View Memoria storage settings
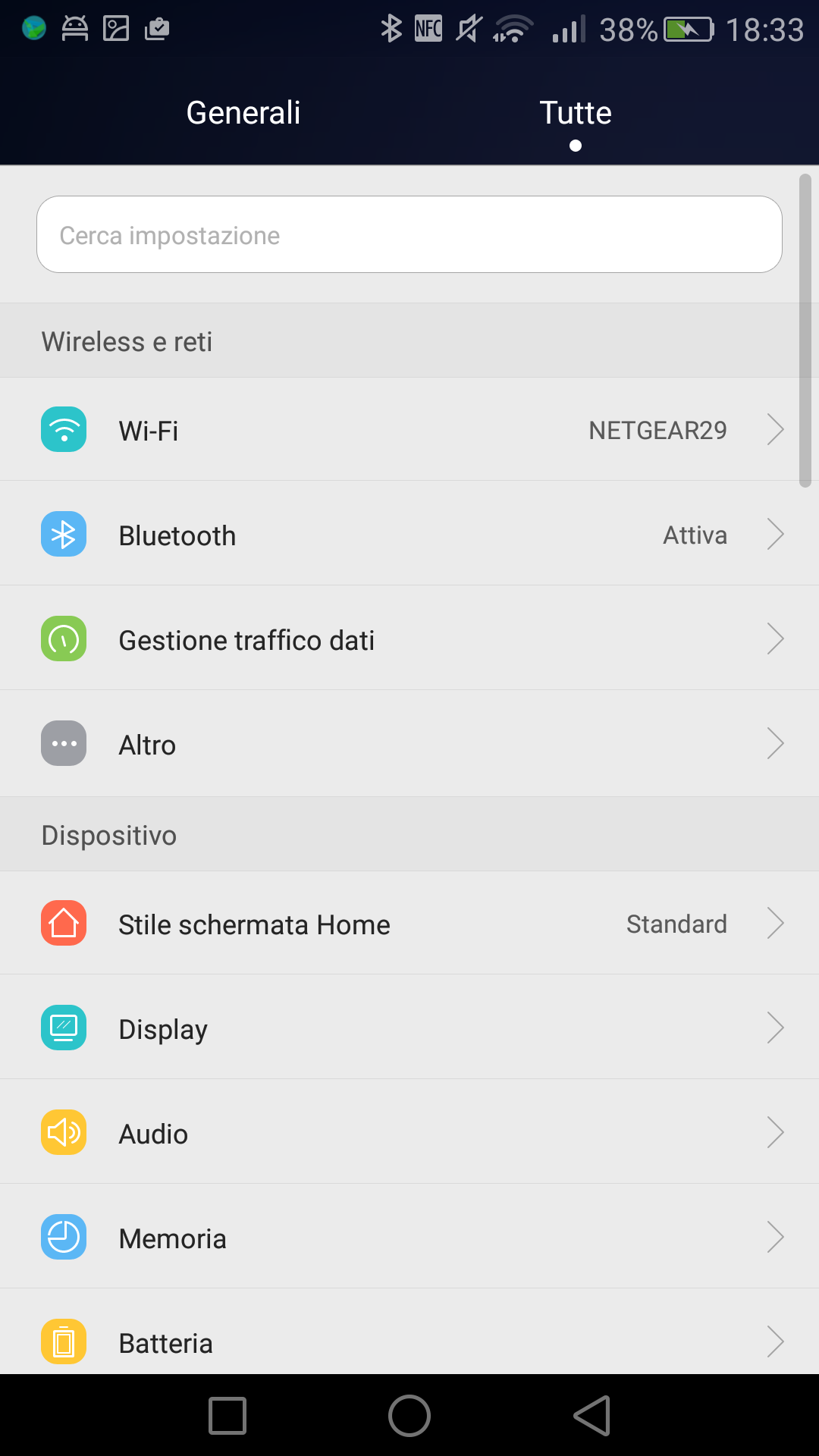The width and height of the screenshot is (819, 1456). [409, 1237]
